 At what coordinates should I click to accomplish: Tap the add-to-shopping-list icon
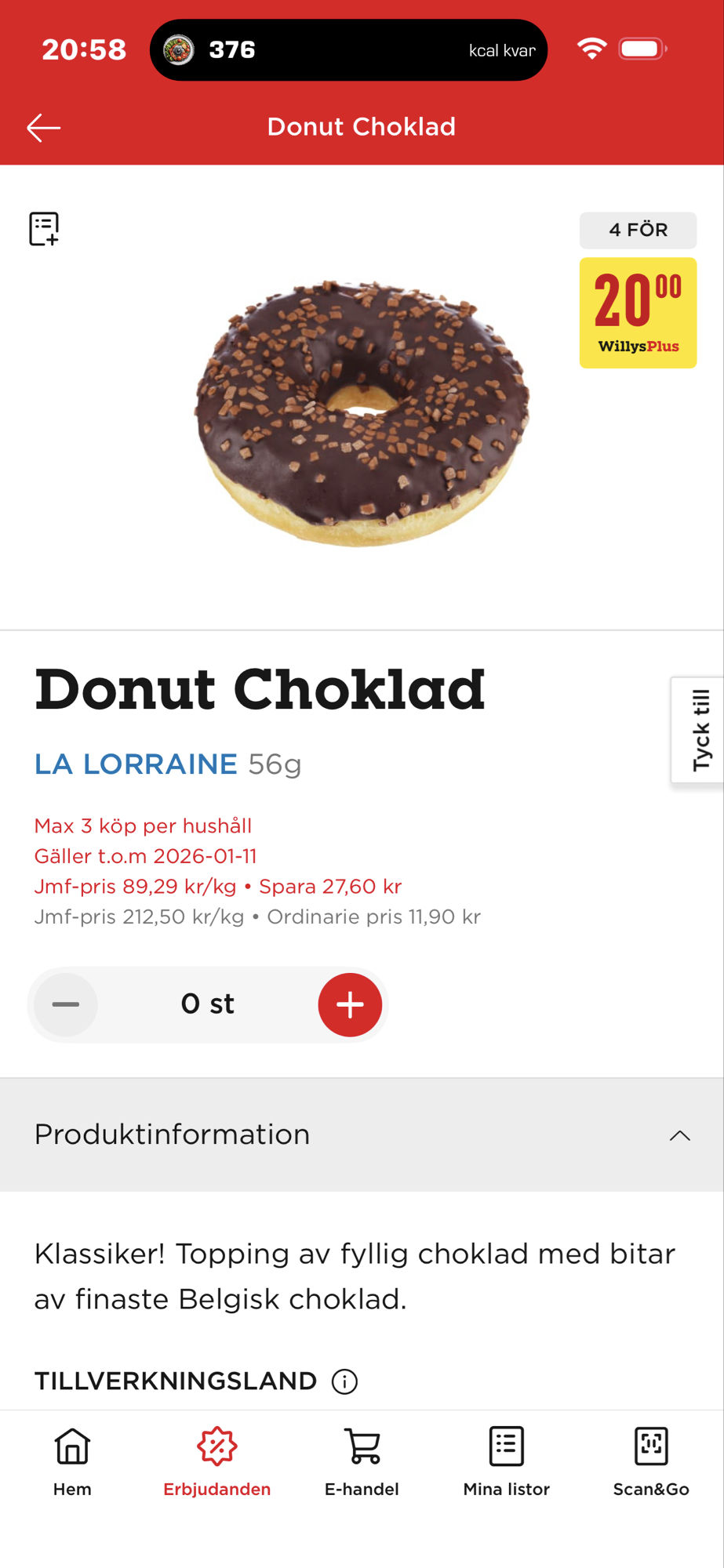pos(43,228)
